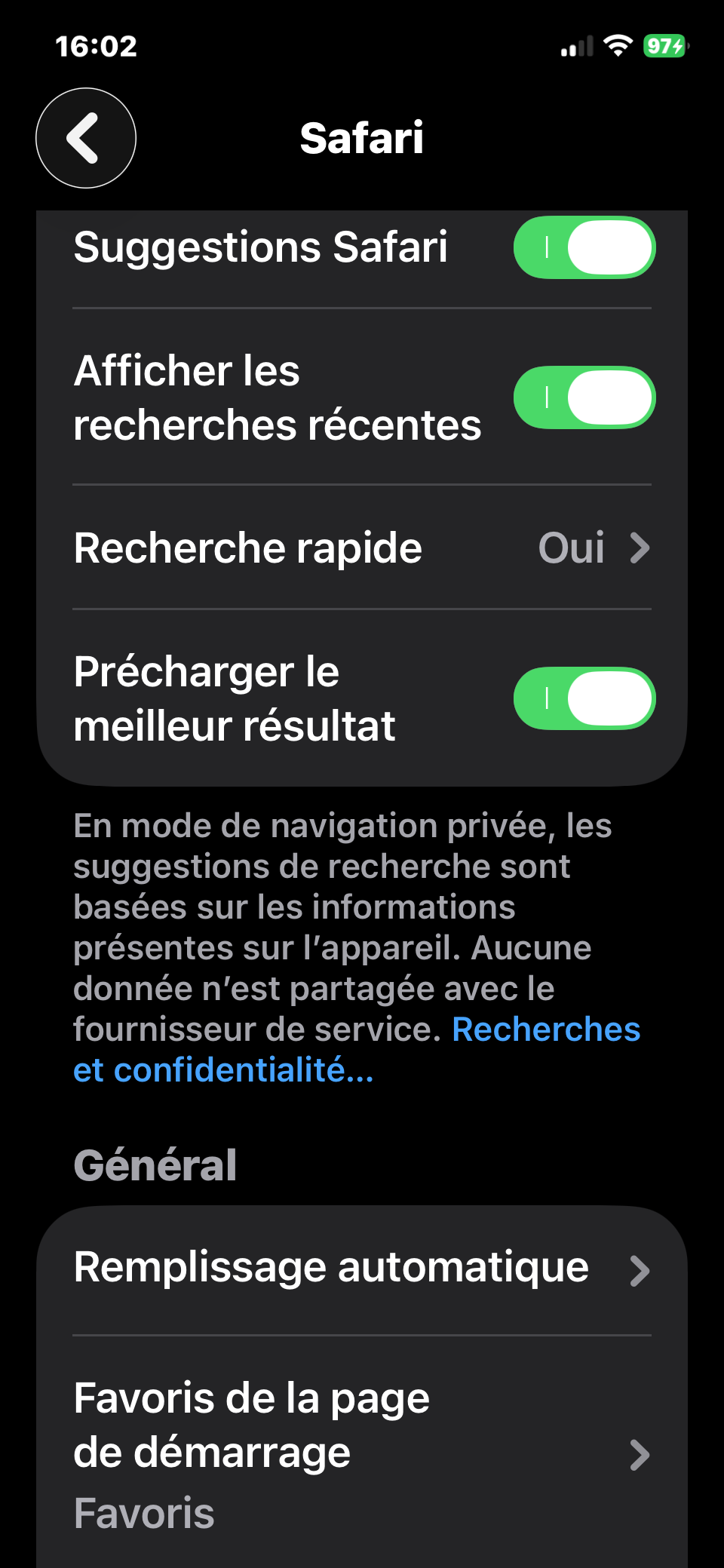Go back from Safari settings

click(x=86, y=138)
